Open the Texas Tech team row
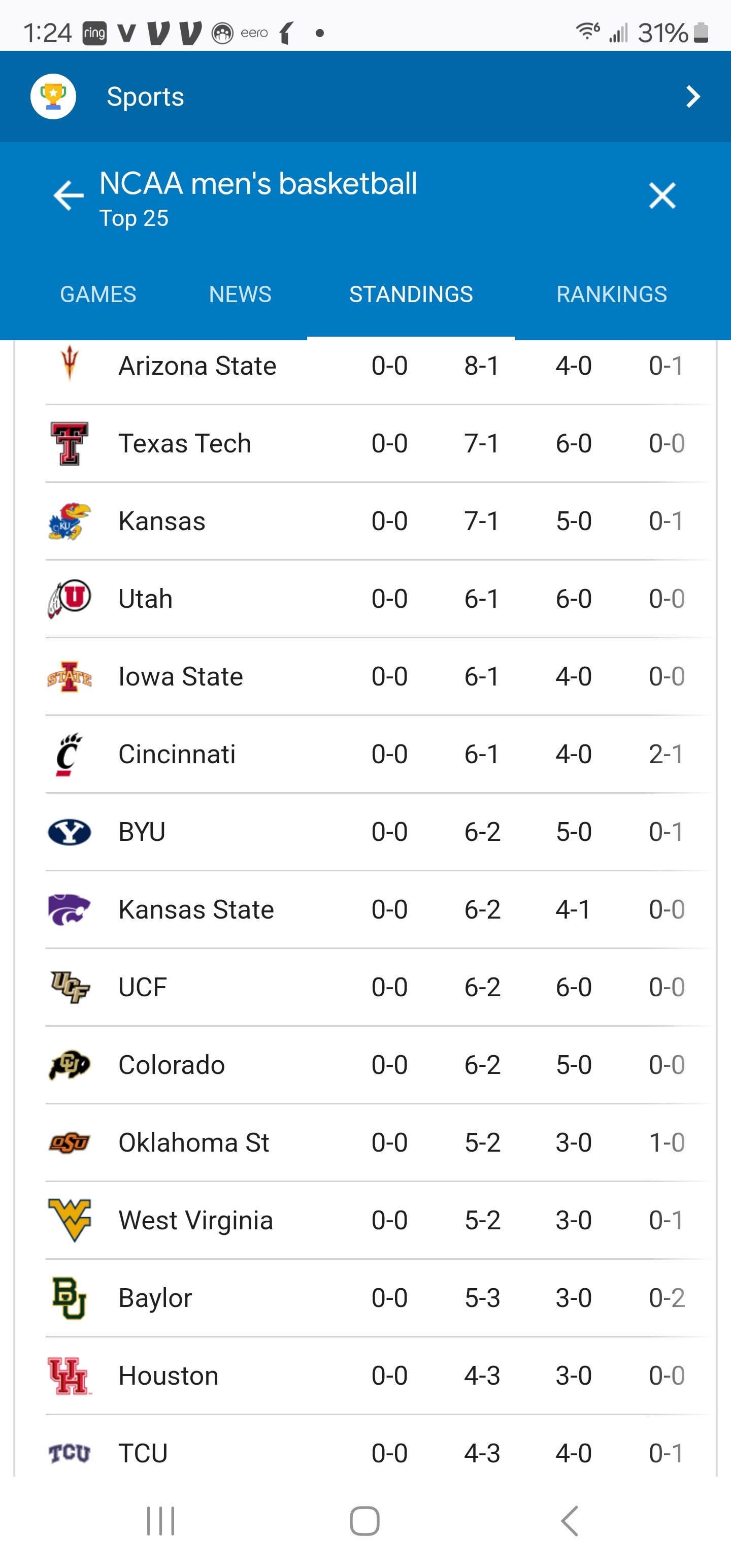The width and height of the screenshot is (731, 1568). tap(378, 444)
